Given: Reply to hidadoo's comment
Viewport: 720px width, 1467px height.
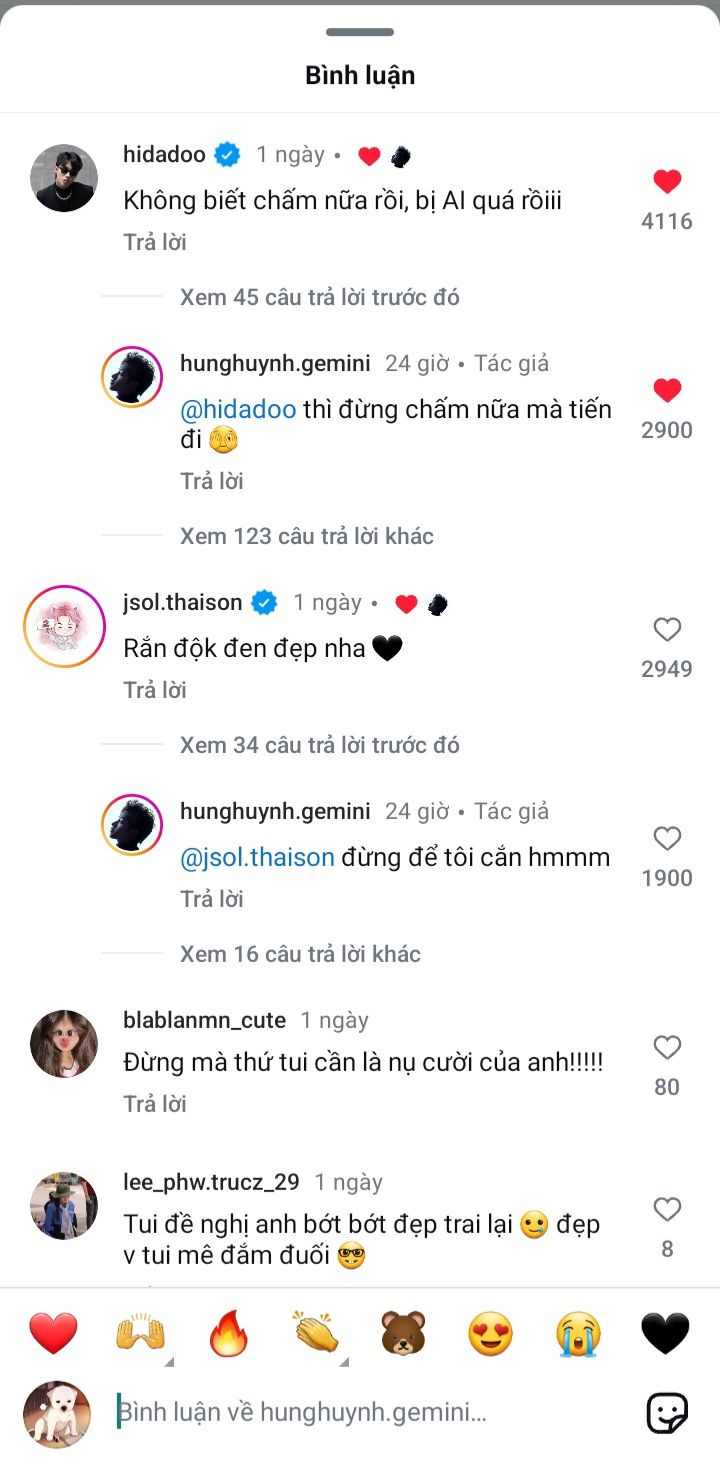Looking at the screenshot, I should (155, 242).
